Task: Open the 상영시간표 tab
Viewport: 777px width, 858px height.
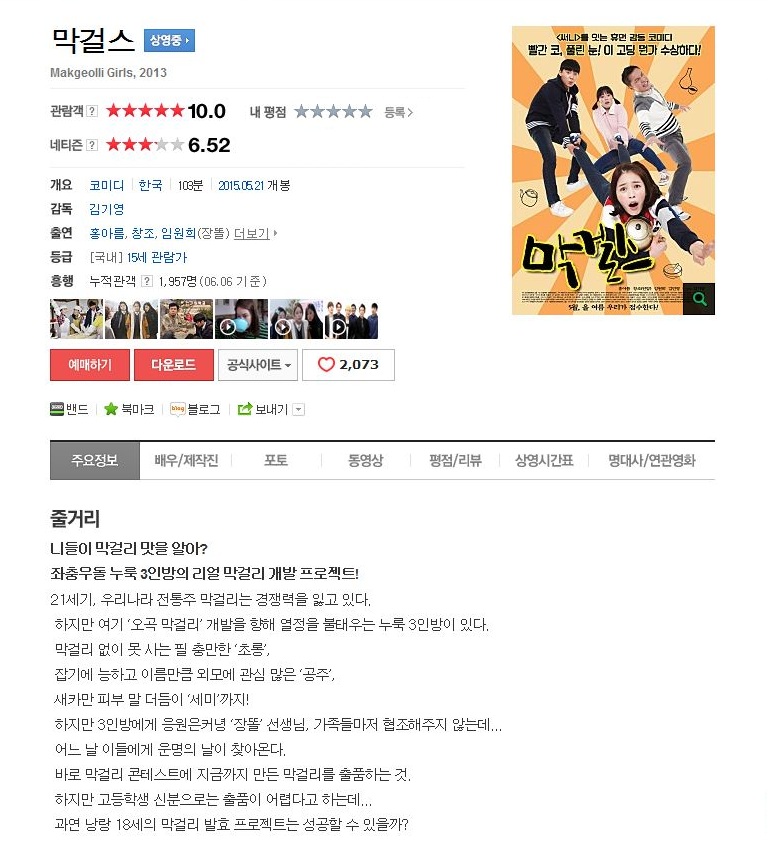Action: coord(544,461)
